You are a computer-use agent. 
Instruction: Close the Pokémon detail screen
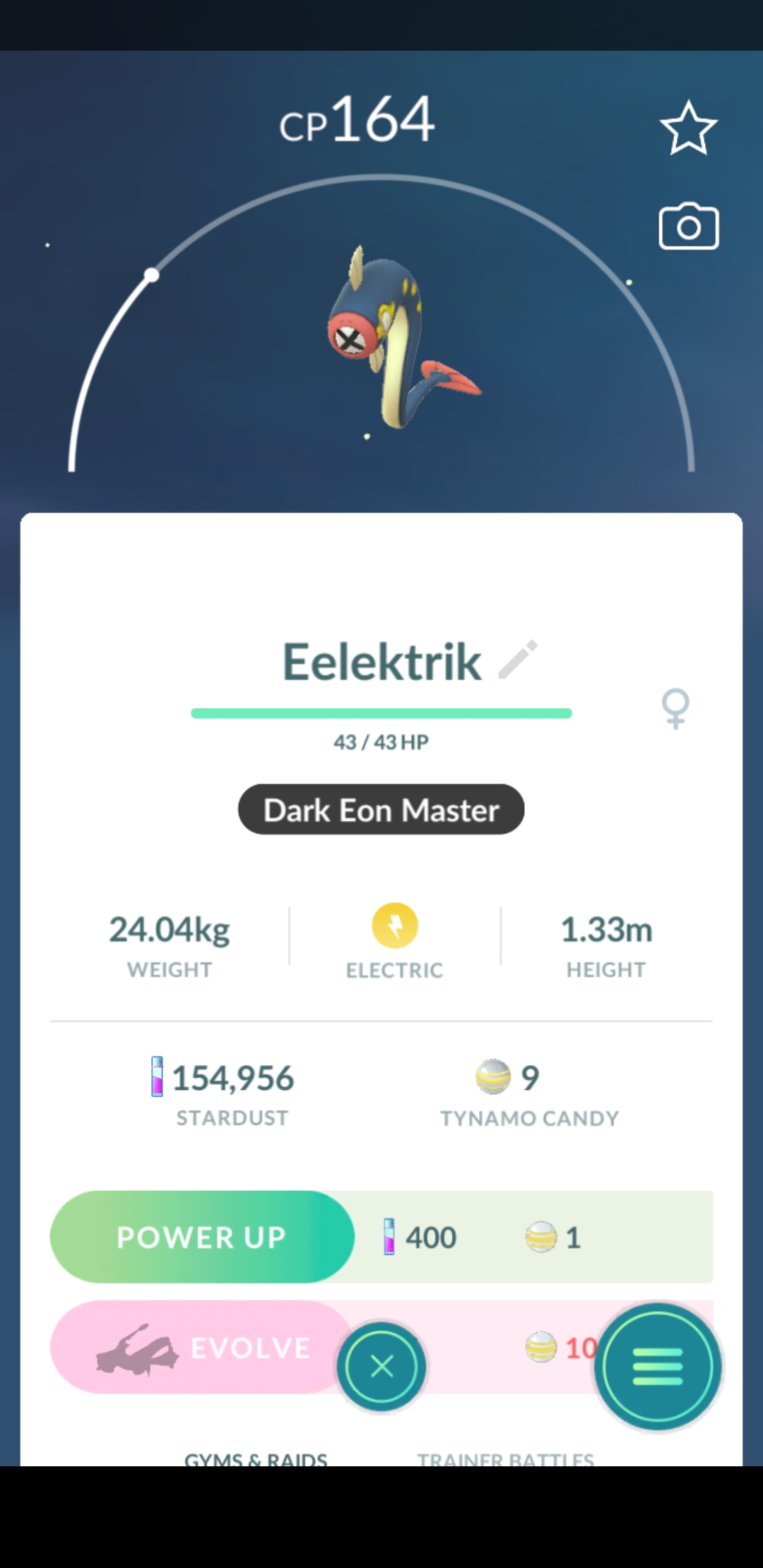(381, 1367)
